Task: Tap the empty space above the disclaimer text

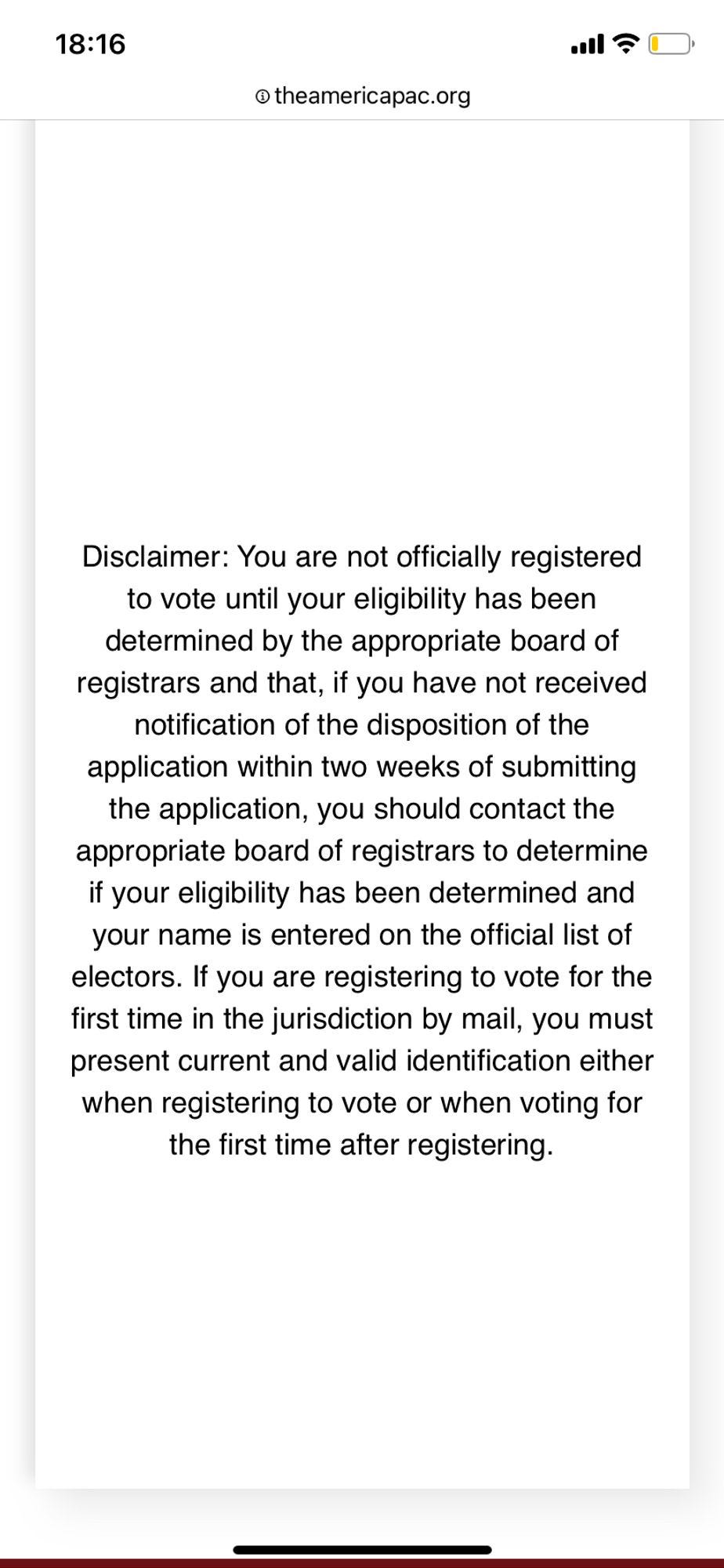Action: point(362,329)
